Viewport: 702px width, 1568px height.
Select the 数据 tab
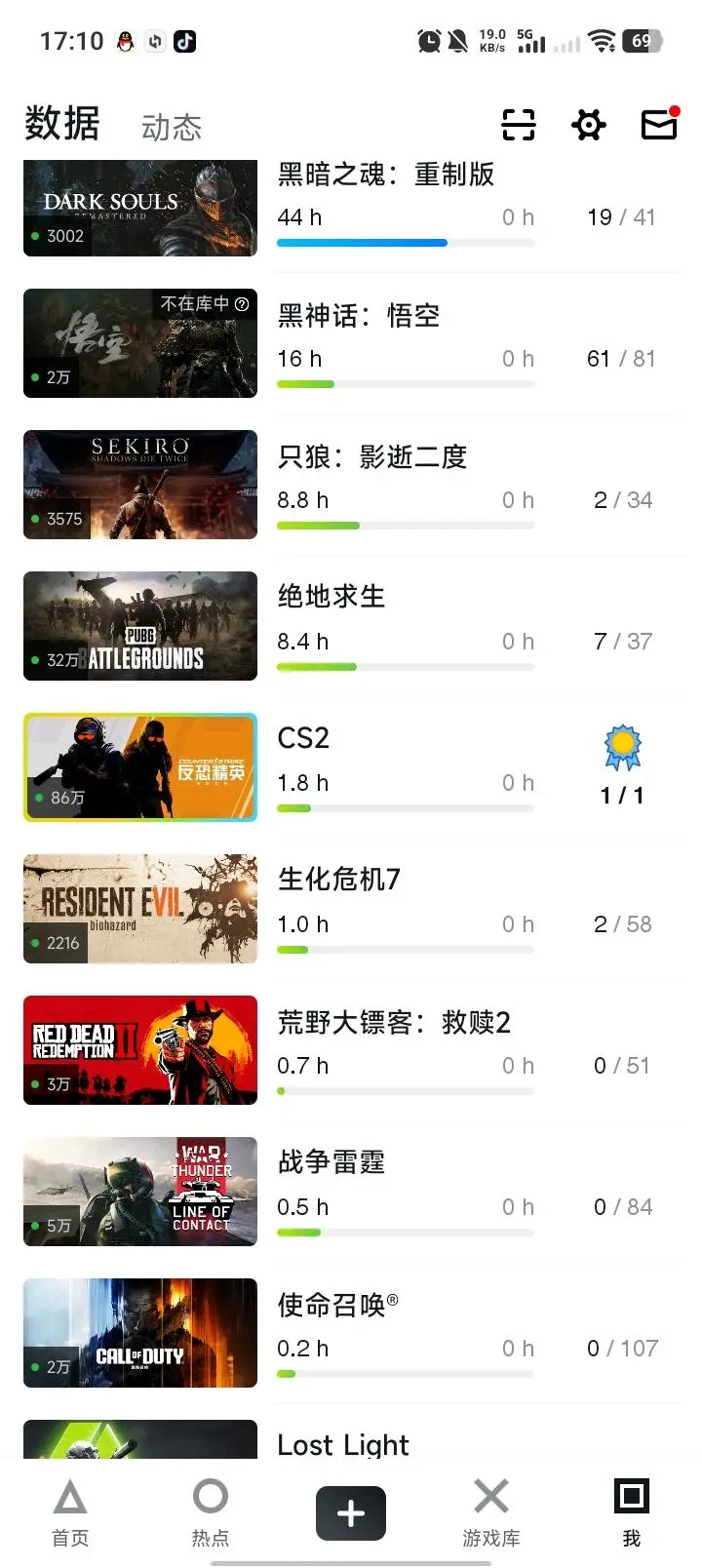(62, 124)
